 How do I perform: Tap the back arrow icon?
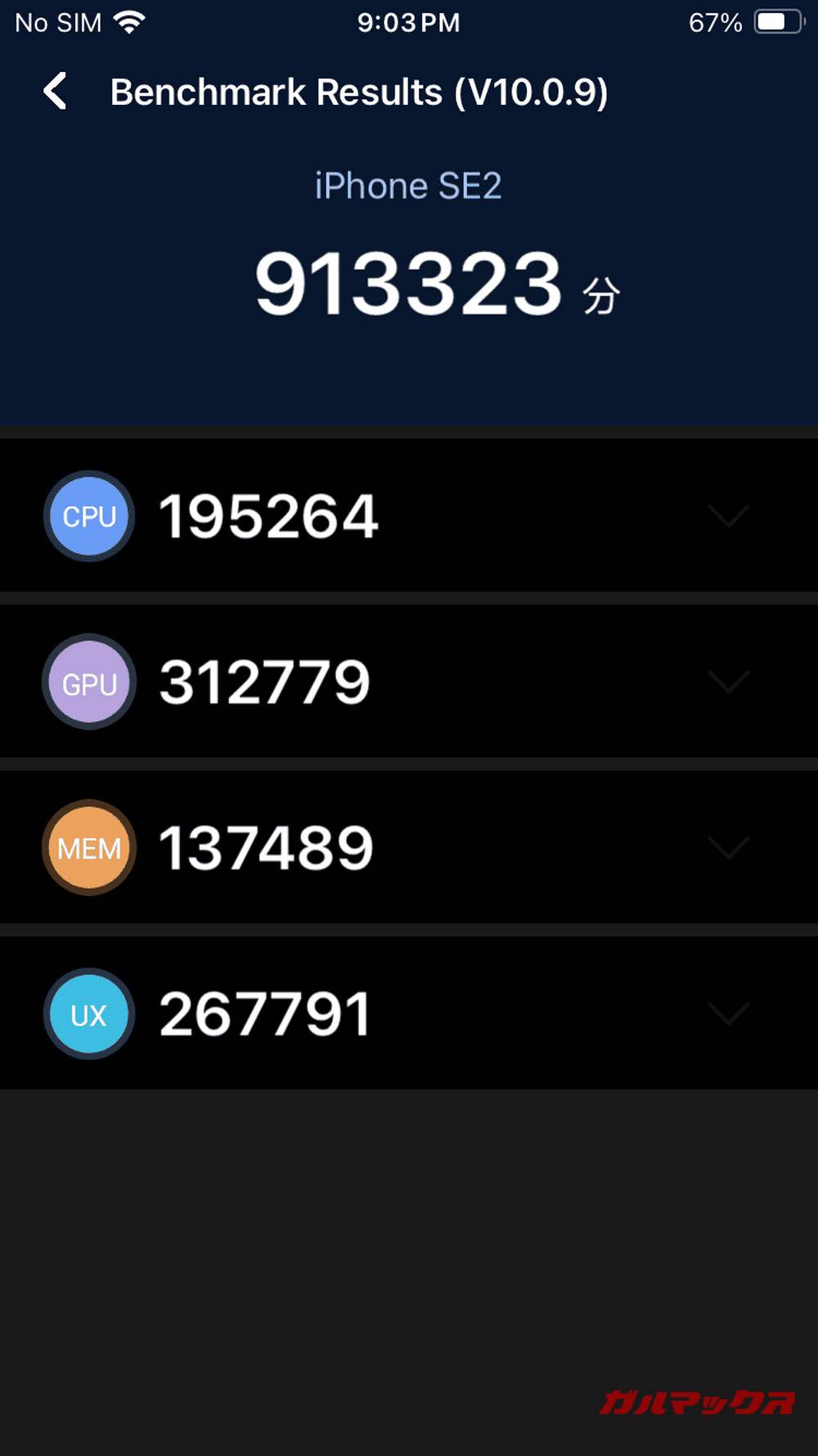(x=54, y=91)
